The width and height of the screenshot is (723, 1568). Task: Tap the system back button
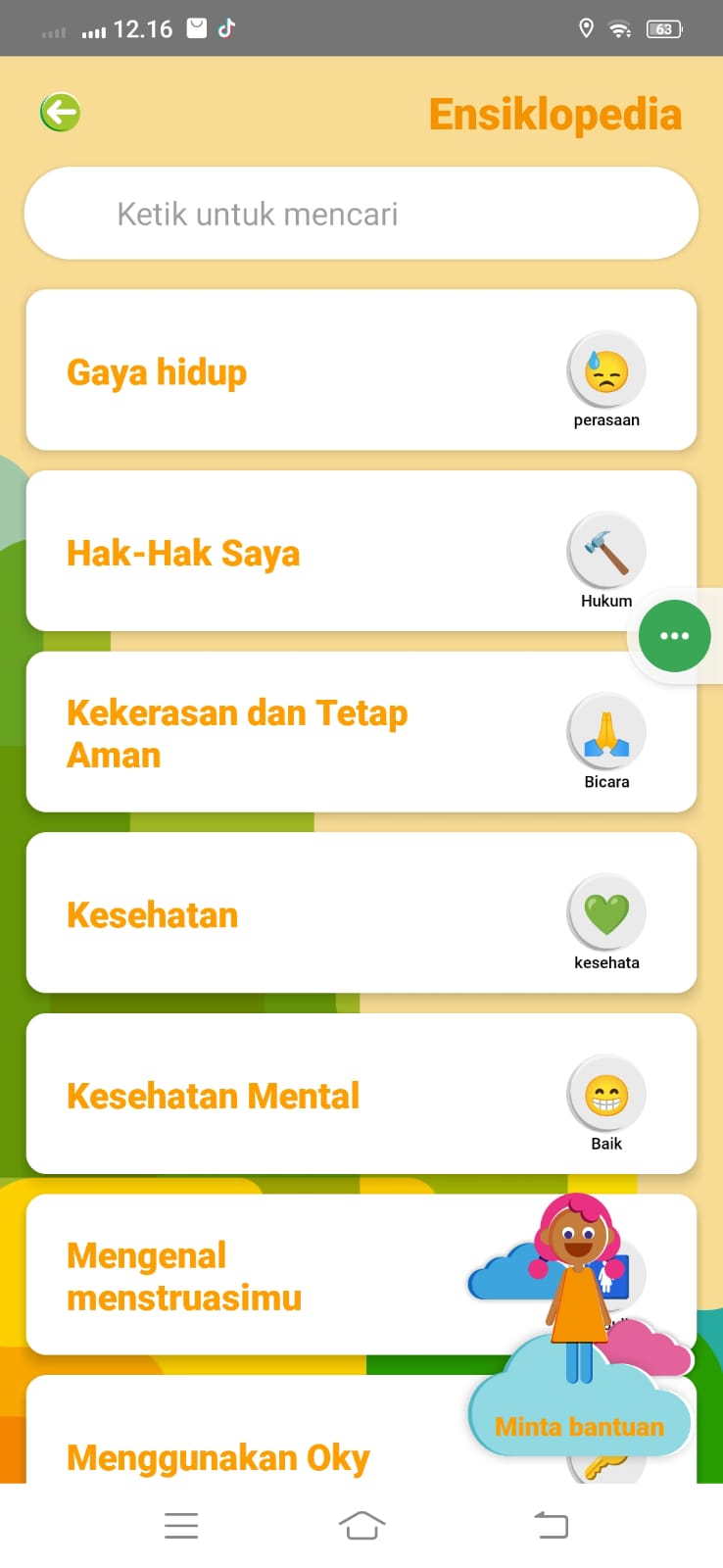tap(551, 1525)
